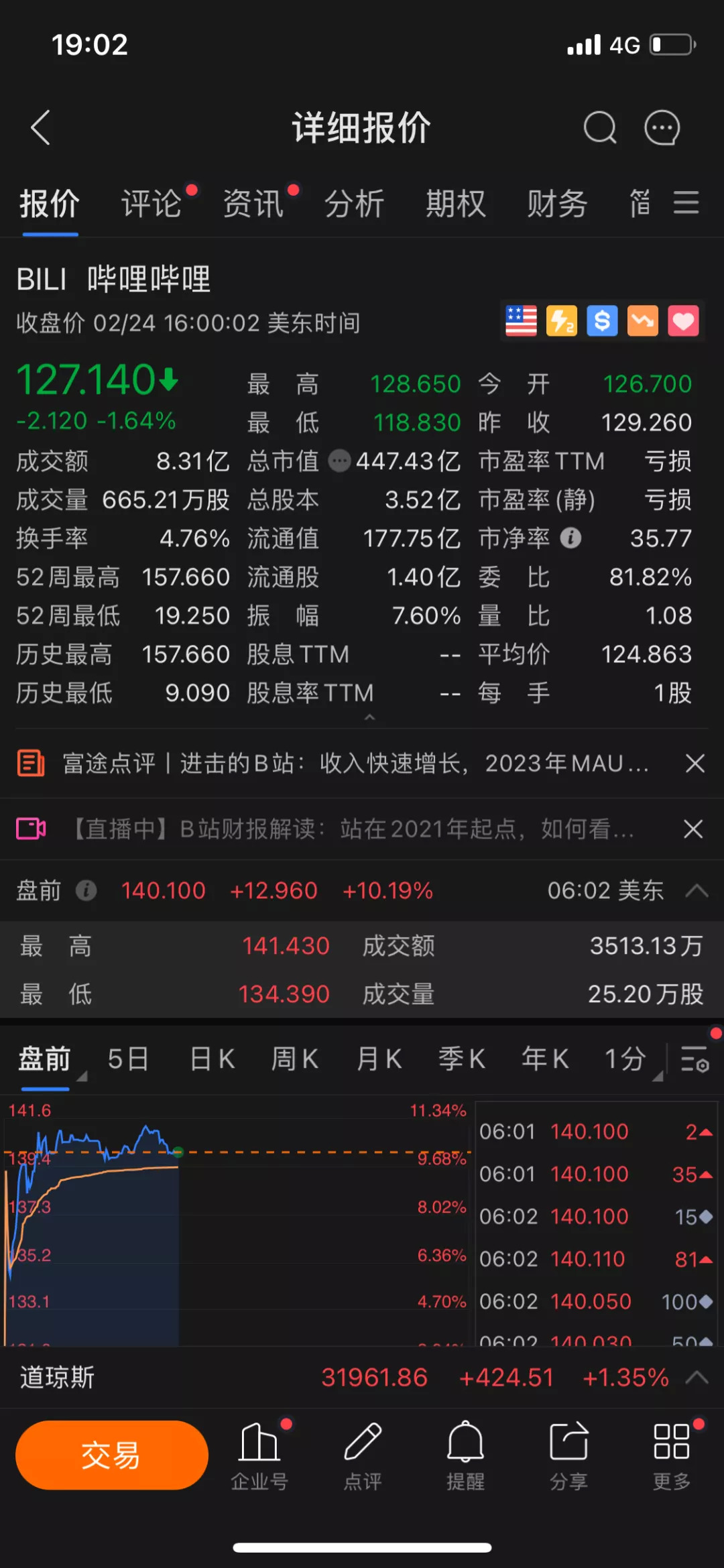View the 财务 tab
This screenshot has height=1568, width=724.
pyautogui.click(x=557, y=204)
